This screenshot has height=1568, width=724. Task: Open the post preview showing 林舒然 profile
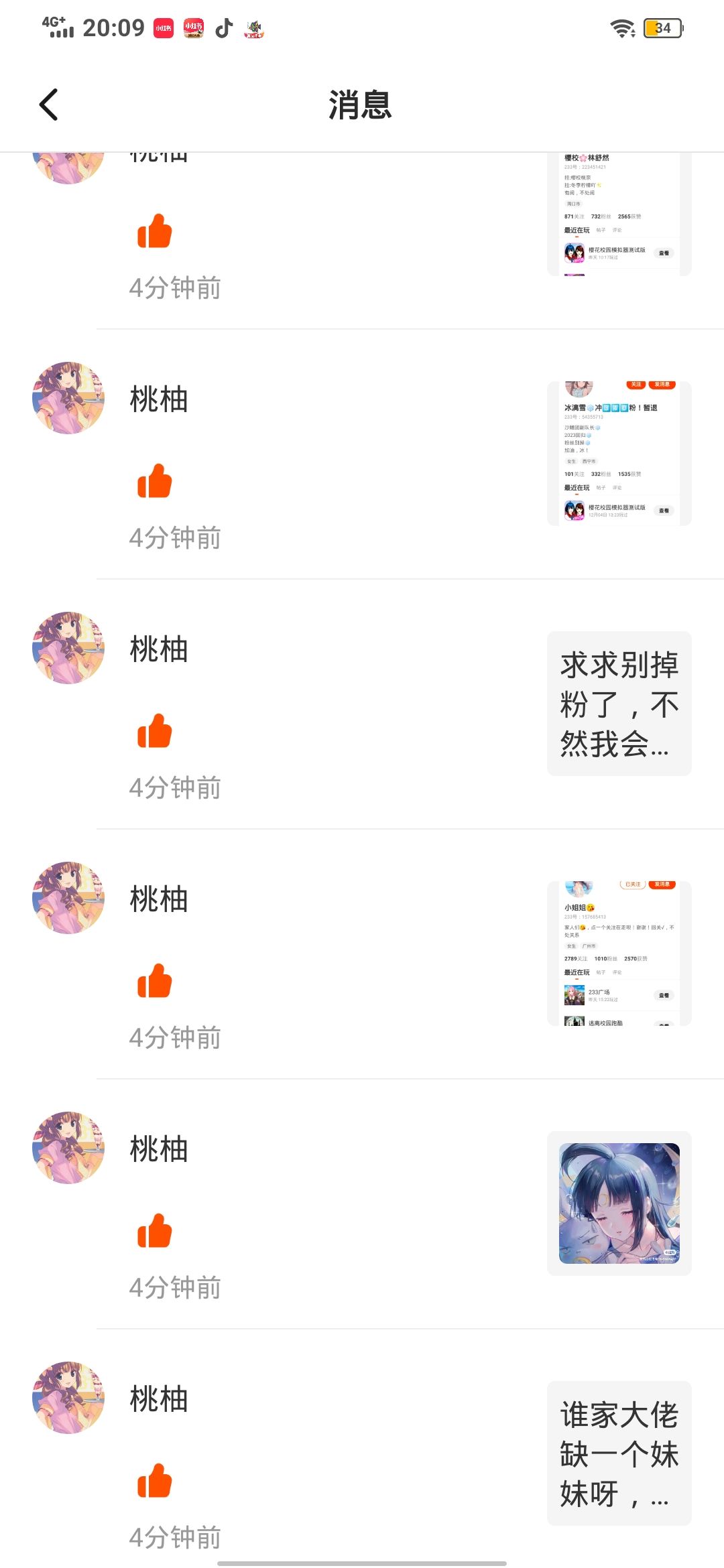click(619, 213)
